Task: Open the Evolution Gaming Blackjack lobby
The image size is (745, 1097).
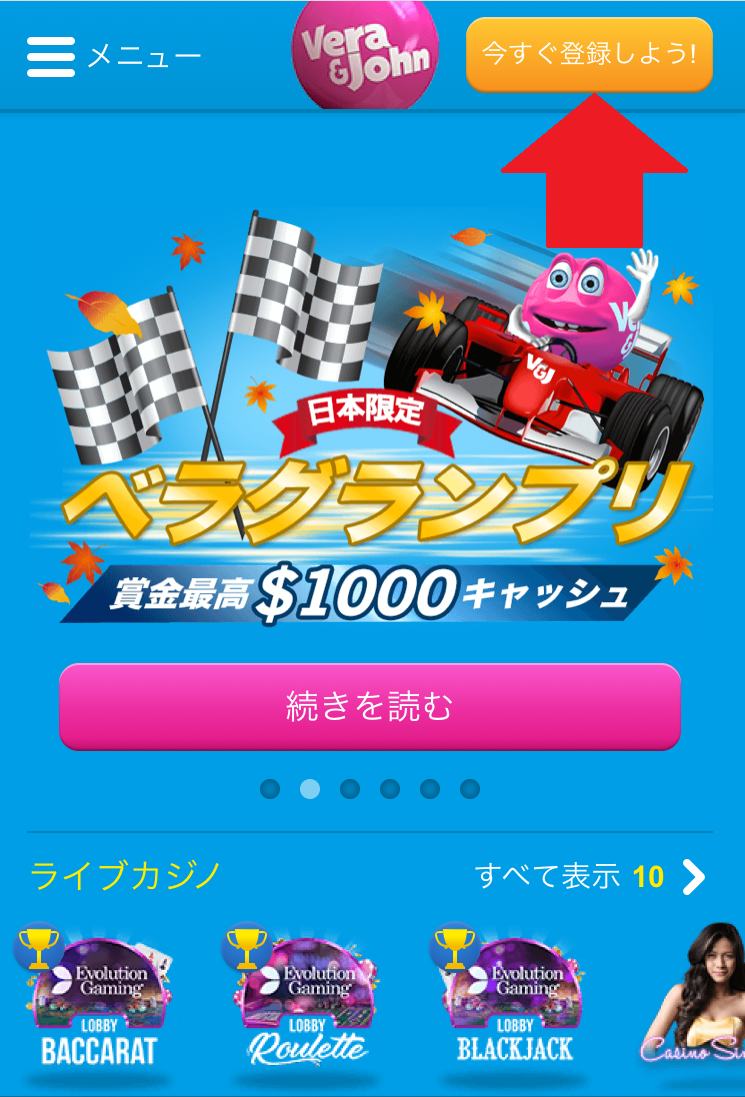Action: (x=514, y=1005)
